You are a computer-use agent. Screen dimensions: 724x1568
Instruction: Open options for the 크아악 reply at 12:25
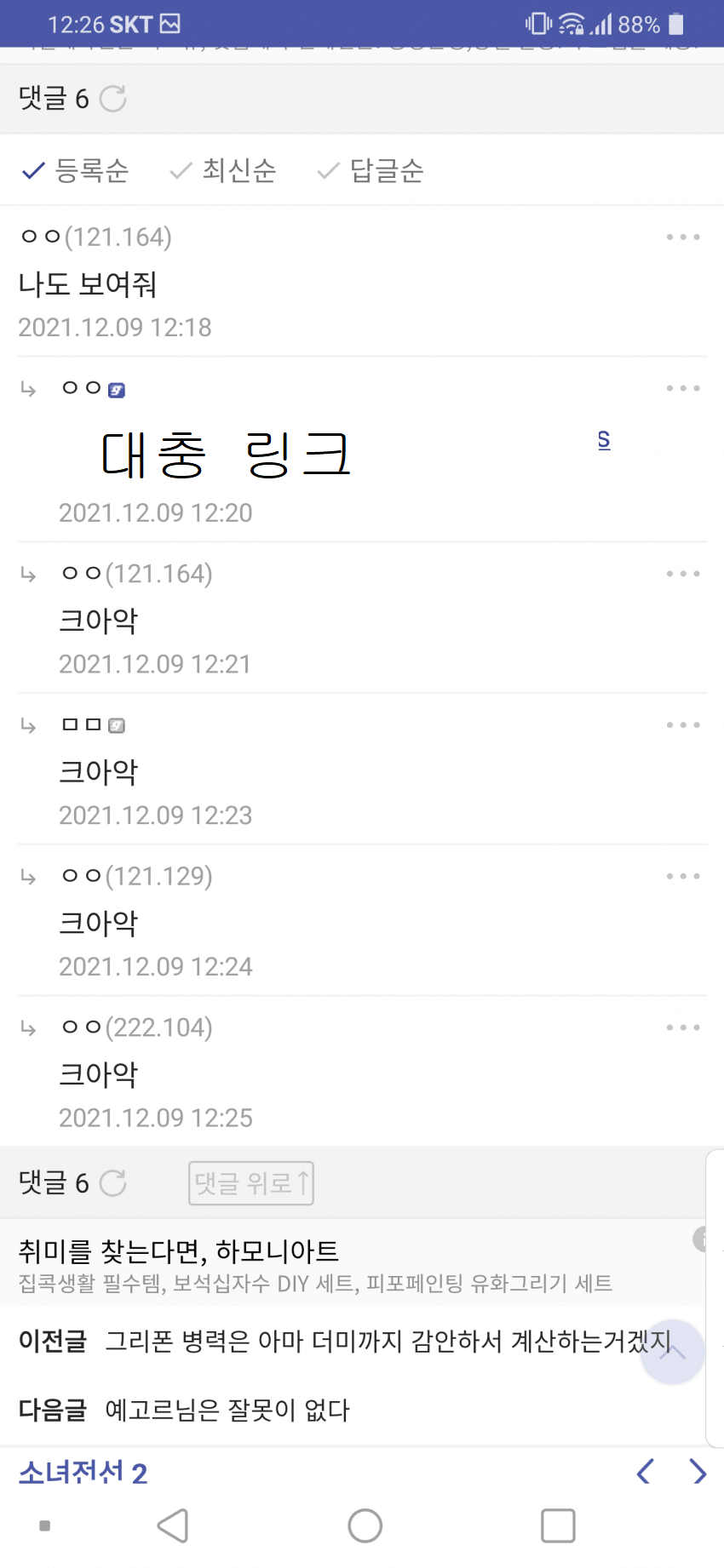(x=683, y=1027)
